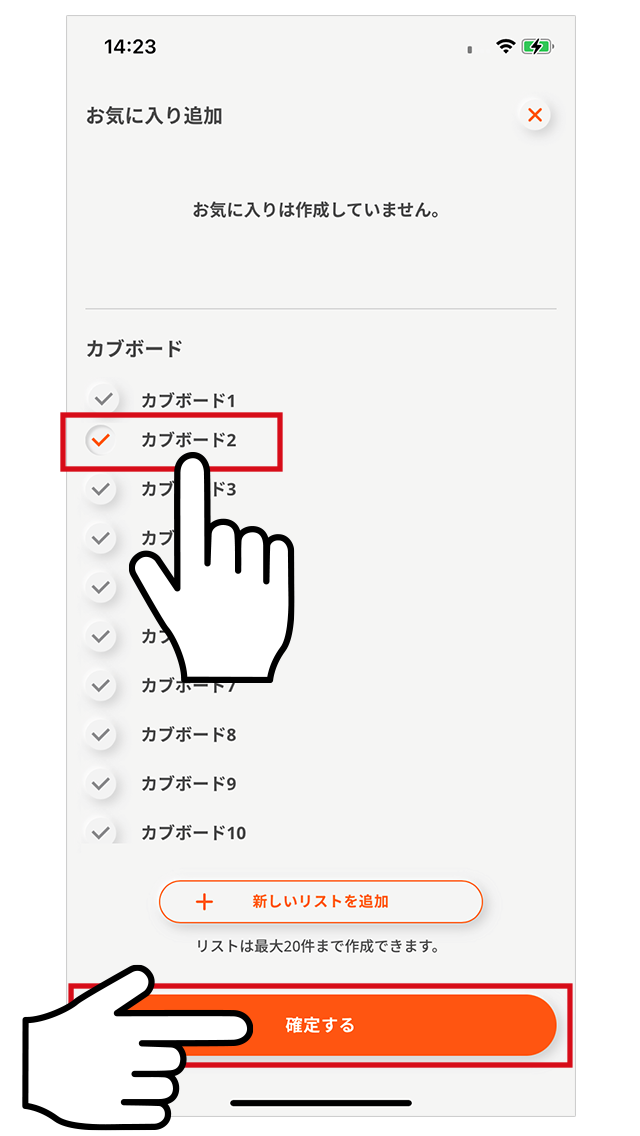Check カブボード7 in the list
Image resolution: width=640 pixels, height=1136 pixels.
[x=100, y=685]
